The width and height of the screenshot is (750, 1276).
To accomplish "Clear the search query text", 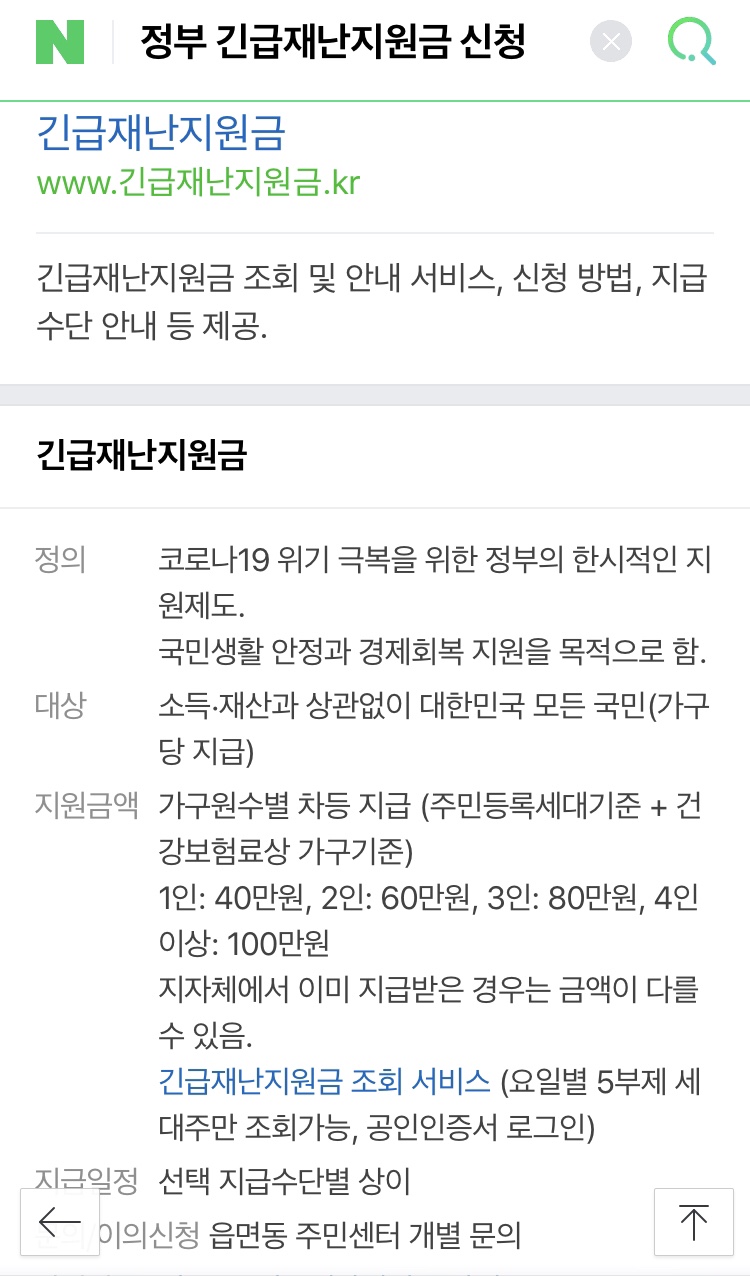I will click(x=611, y=42).
